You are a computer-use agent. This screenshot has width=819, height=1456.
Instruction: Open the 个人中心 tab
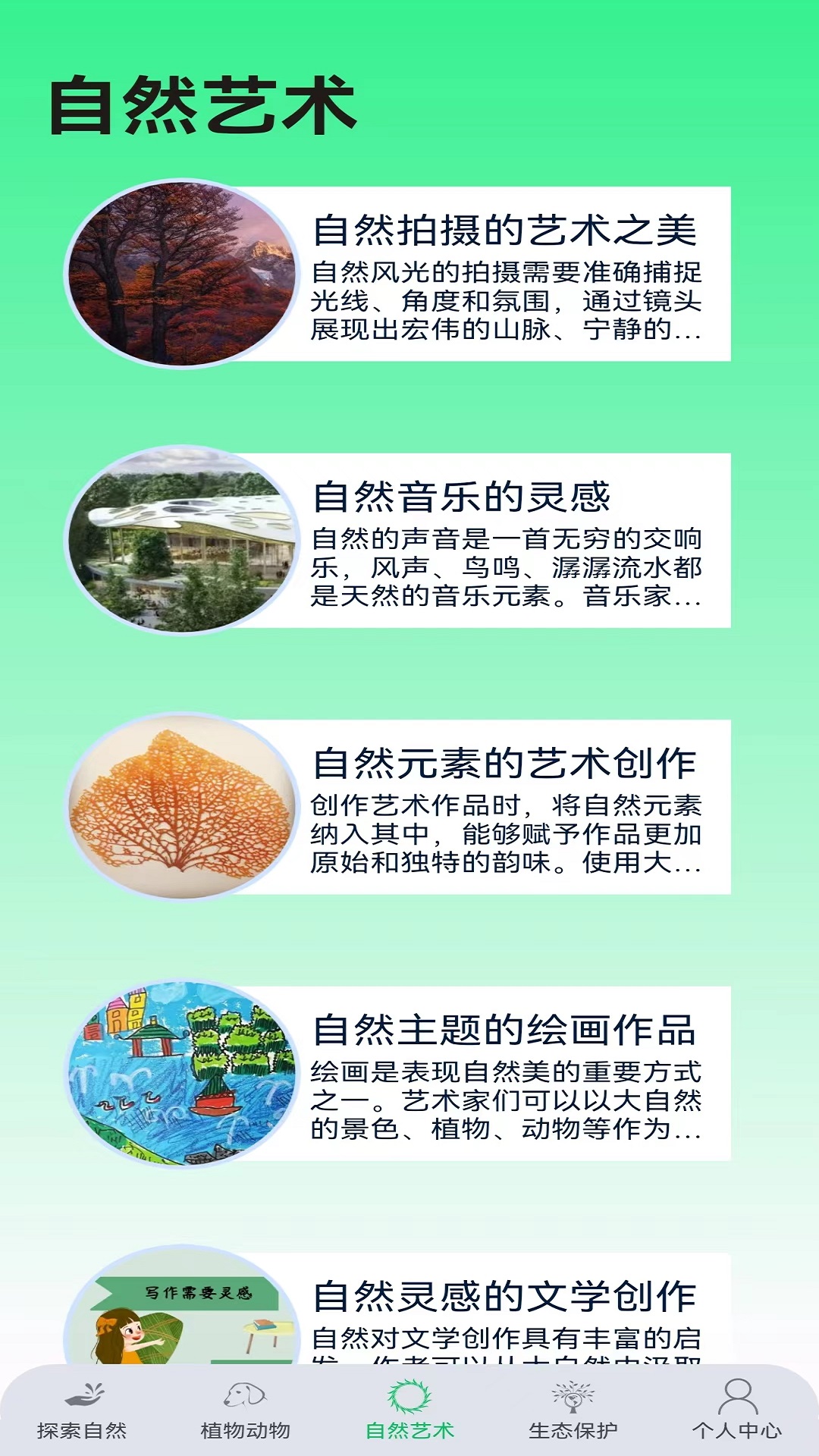pos(736,1412)
